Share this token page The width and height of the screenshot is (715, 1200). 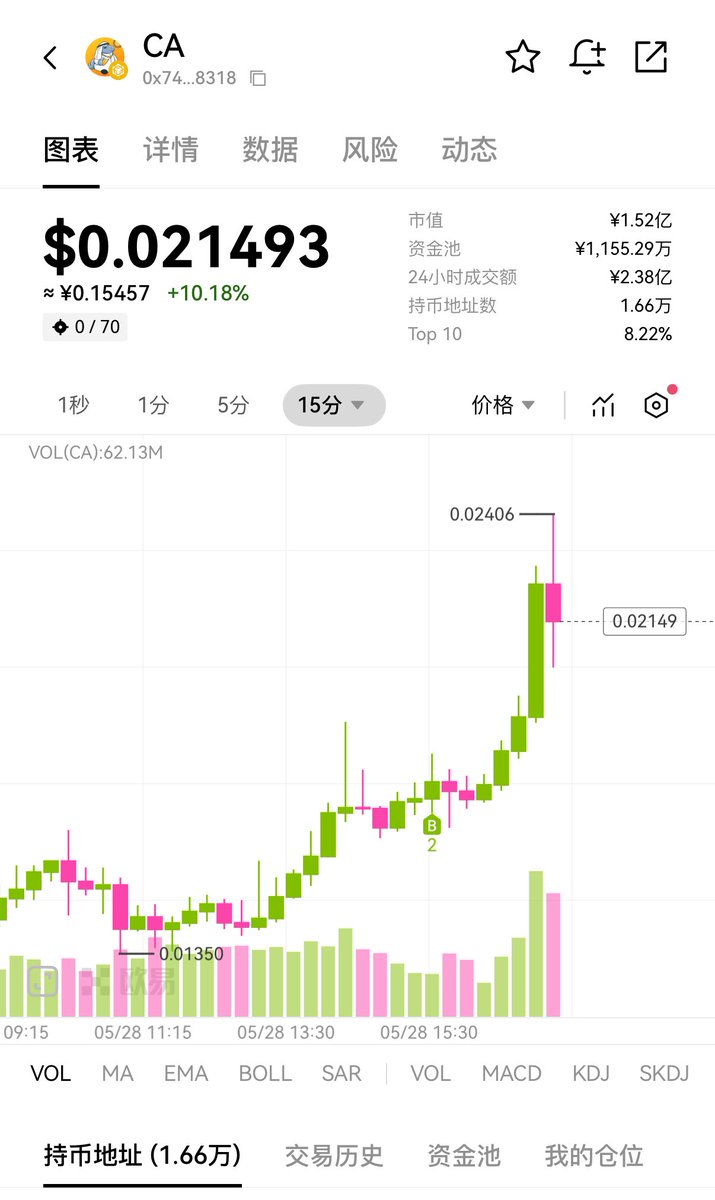click(651, 57)
